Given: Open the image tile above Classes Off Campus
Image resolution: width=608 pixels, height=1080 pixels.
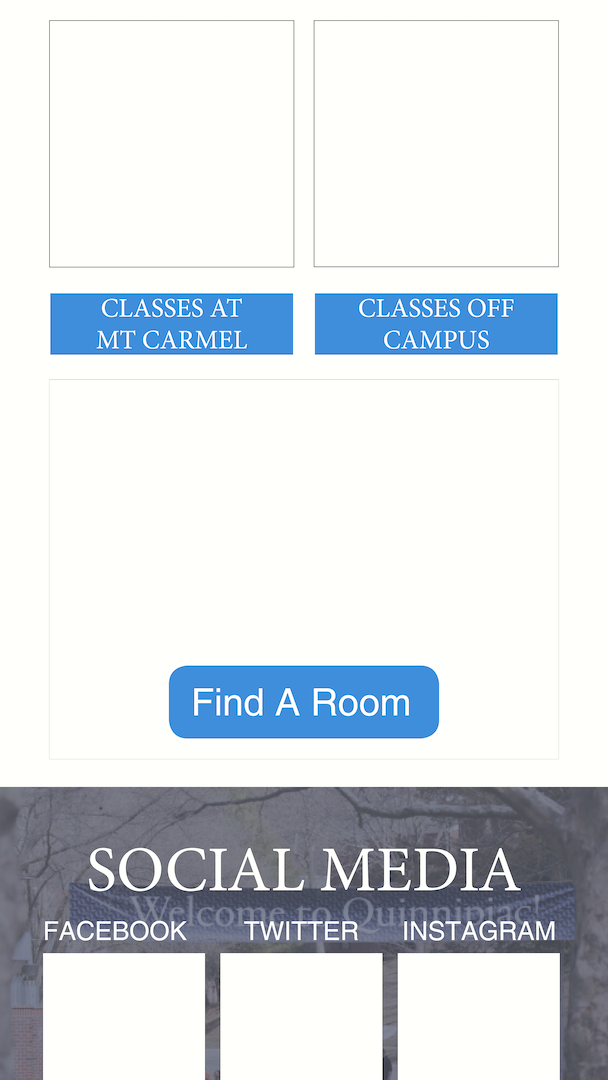Looking at the screenshot, I should [x=436, y=143].
